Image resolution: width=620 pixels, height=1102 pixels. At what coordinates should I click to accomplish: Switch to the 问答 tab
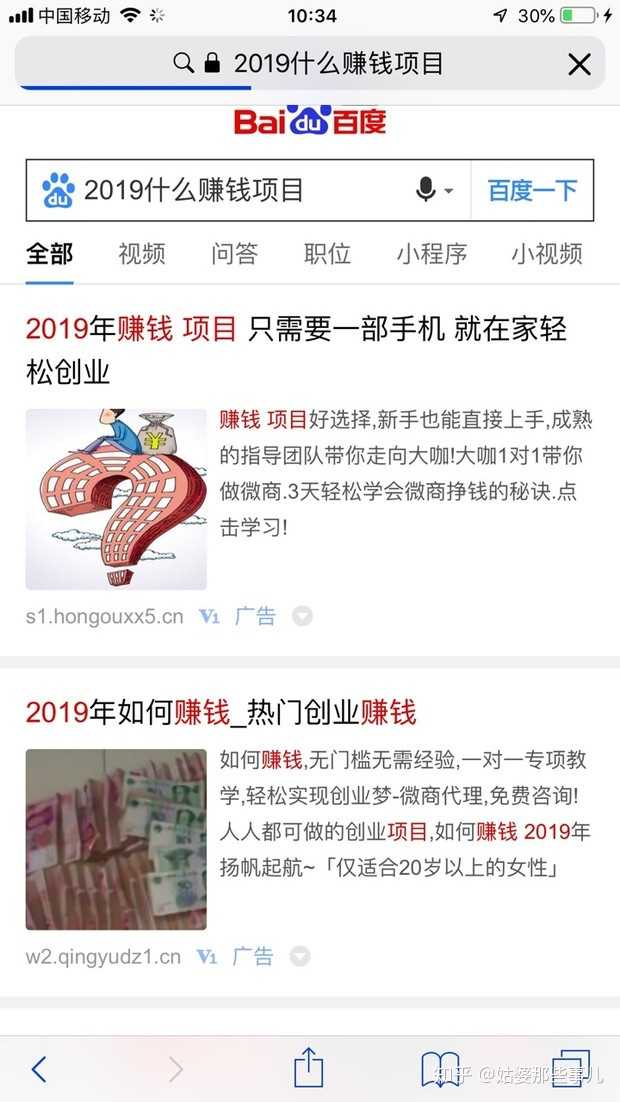[235, 254]
